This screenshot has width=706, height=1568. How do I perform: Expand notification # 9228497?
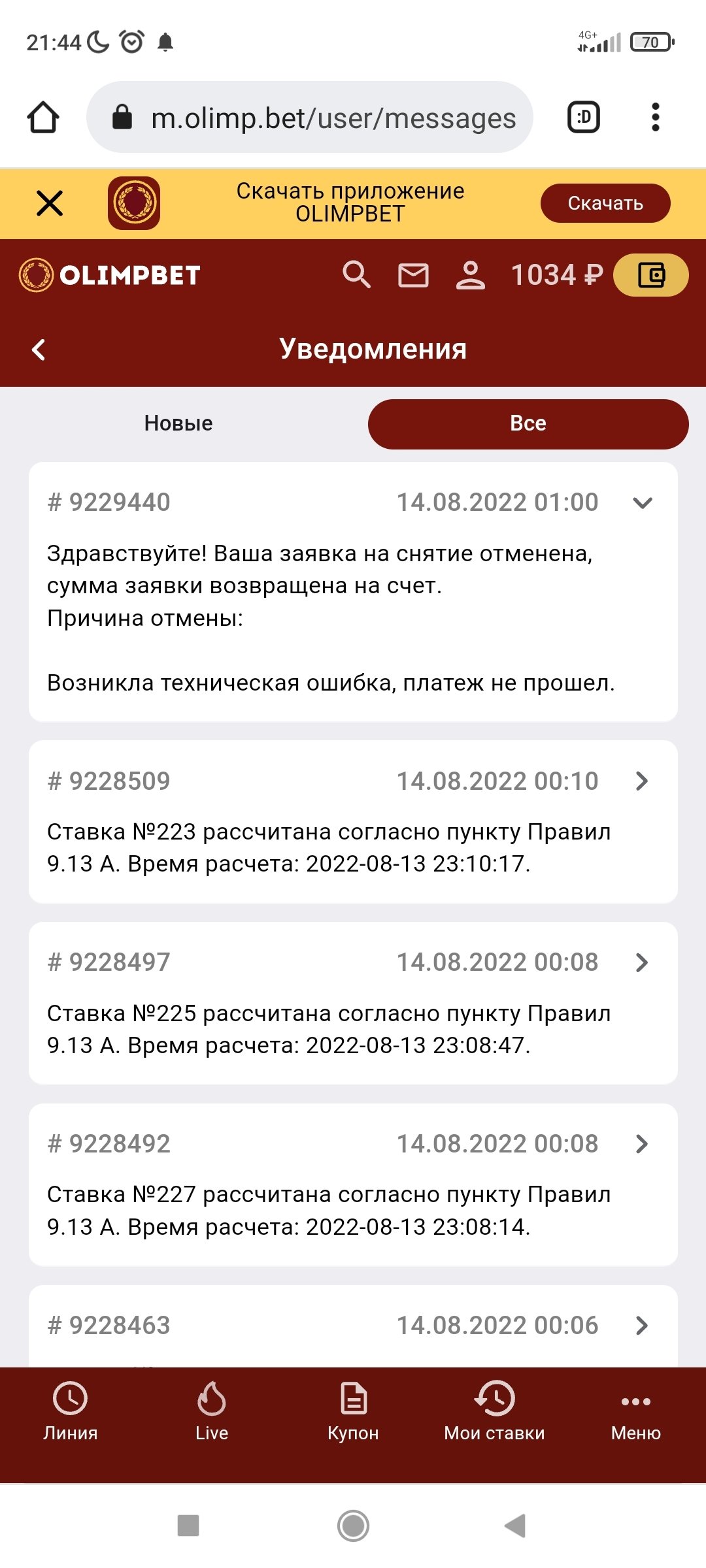pyautogui.click(x=642, y=962)
